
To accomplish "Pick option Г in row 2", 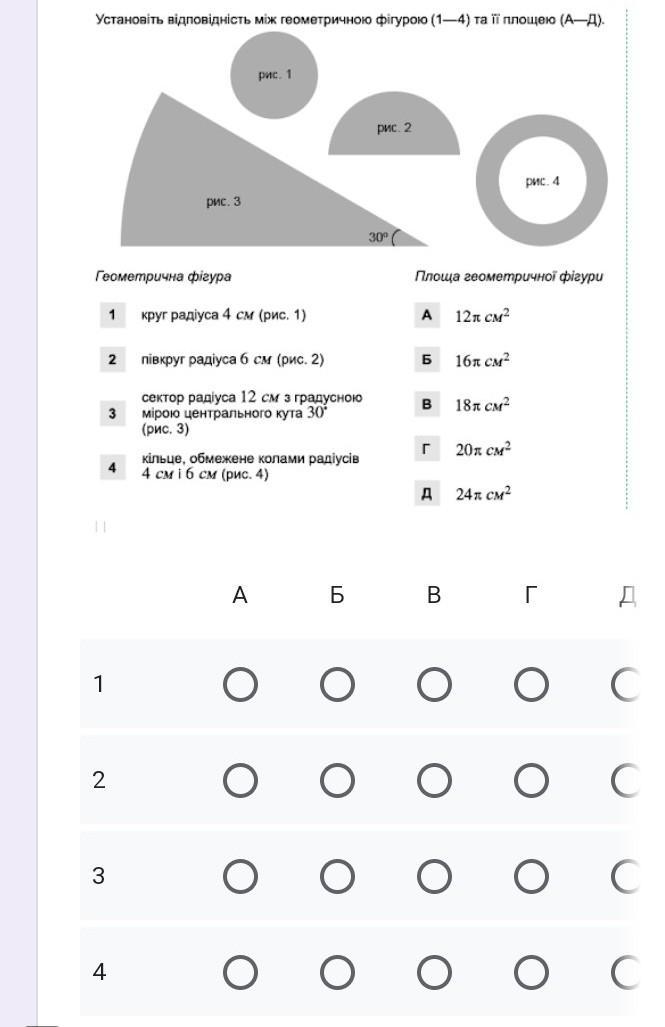I will click(x=531, y=780).
